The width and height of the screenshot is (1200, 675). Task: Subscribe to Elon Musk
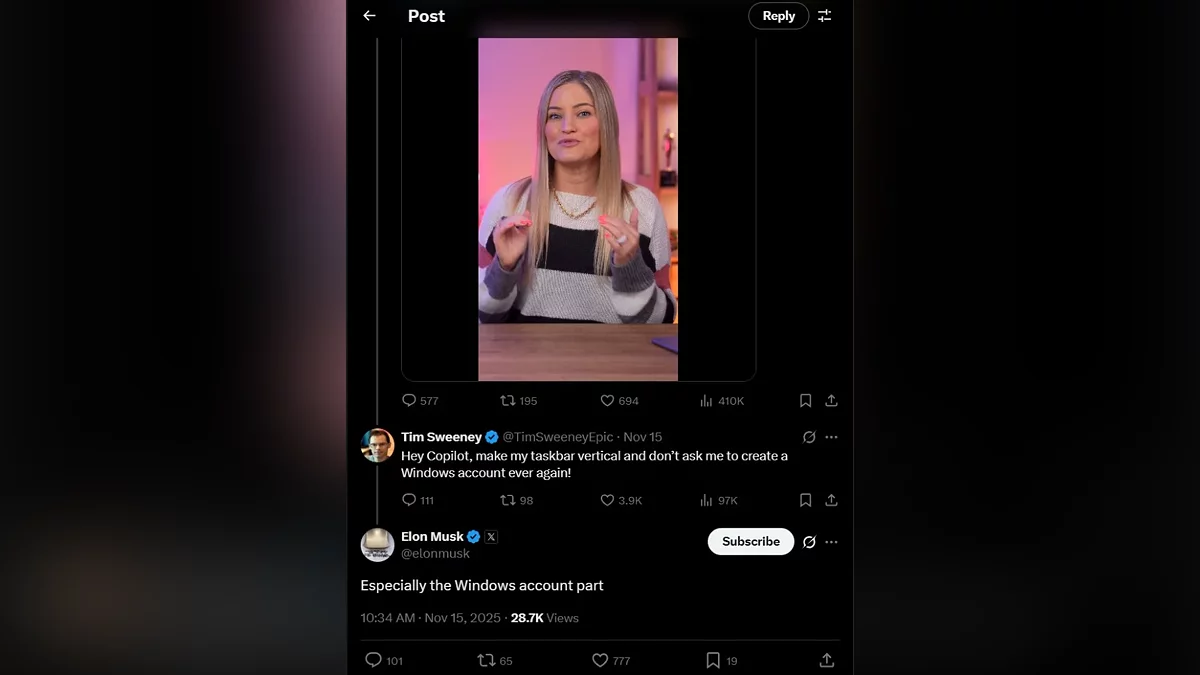[x=750, y=541]
